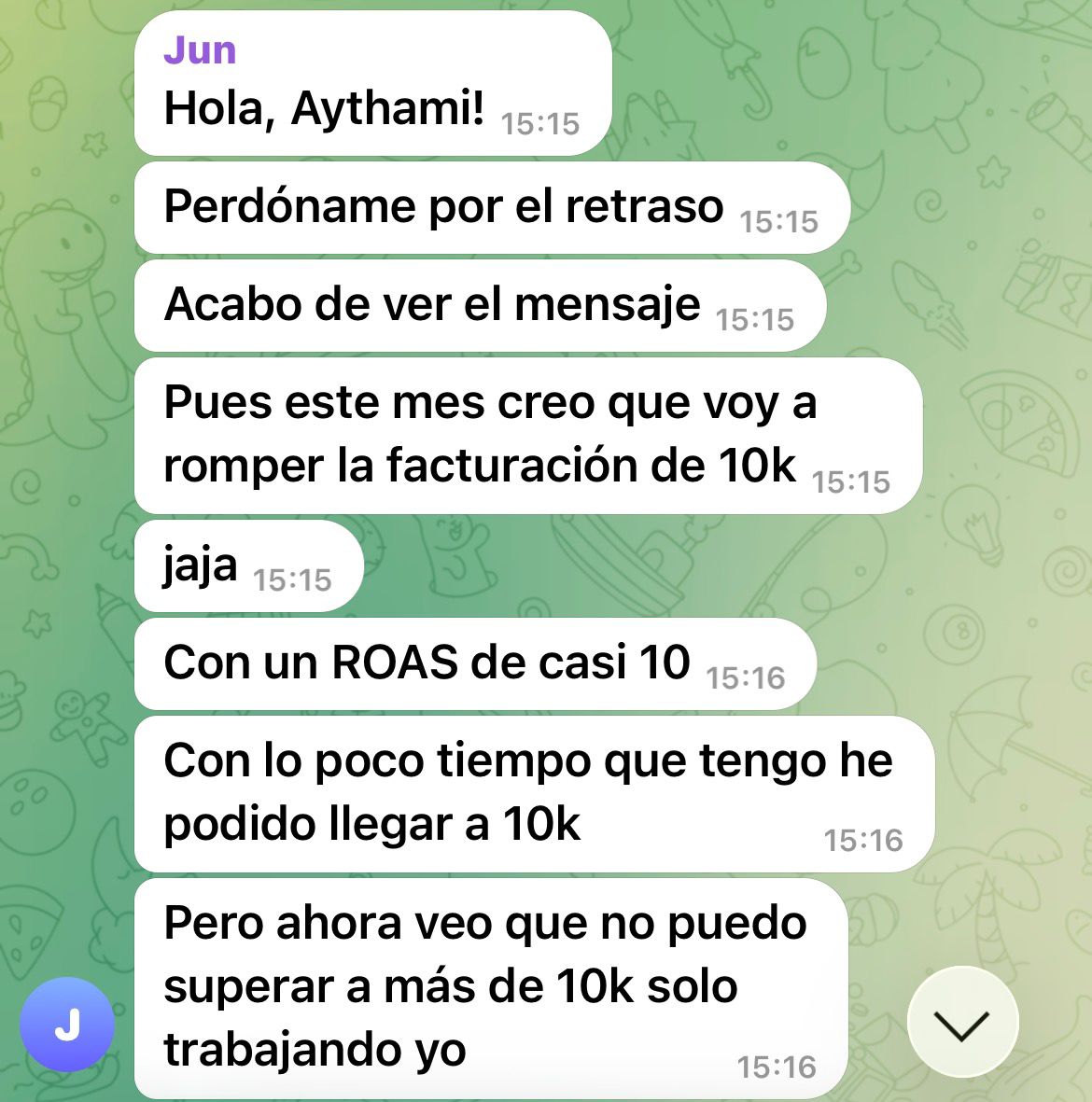Click the 15:16 timestamp on the ROAS message
Screen dimensions: 1092x1102
click(x=747, y=675)
